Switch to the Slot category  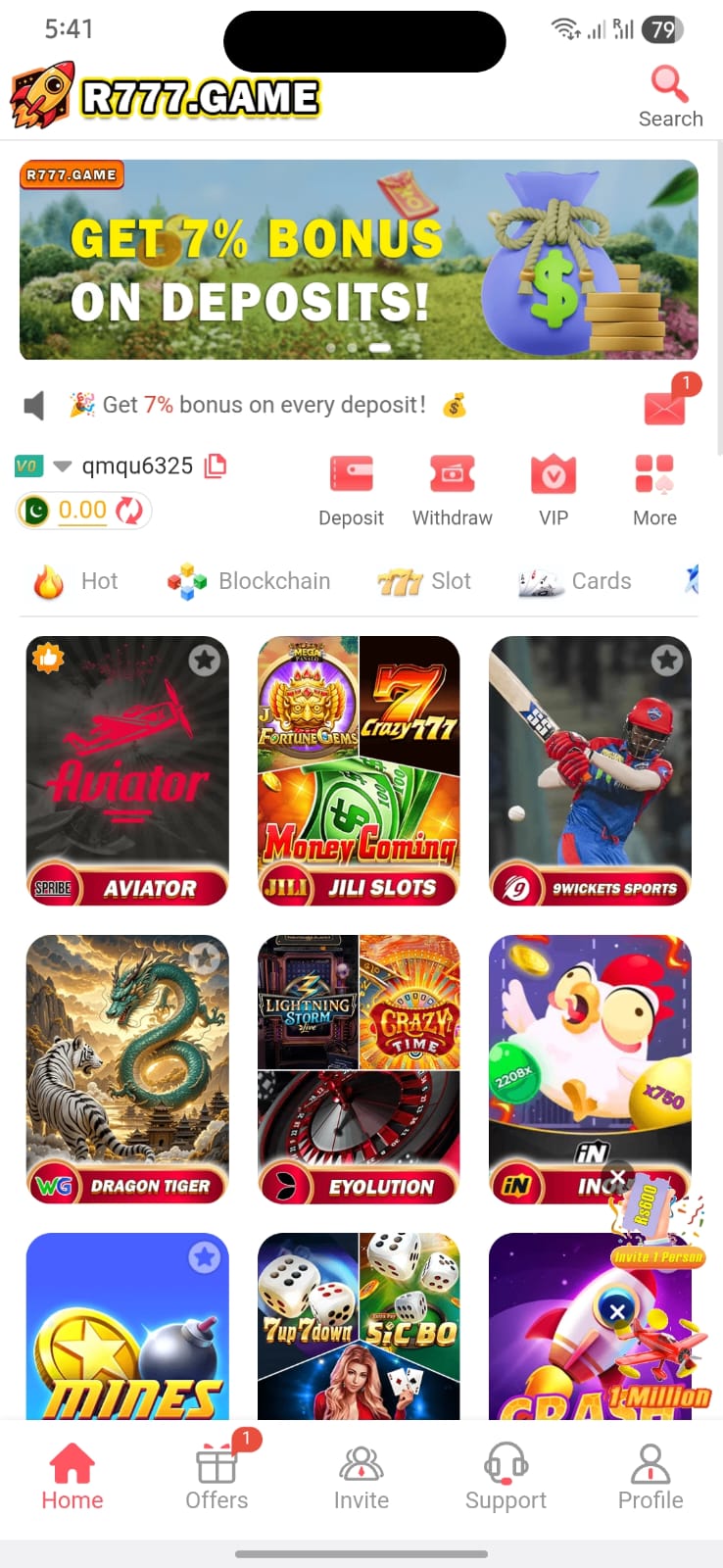click(425, 581)
